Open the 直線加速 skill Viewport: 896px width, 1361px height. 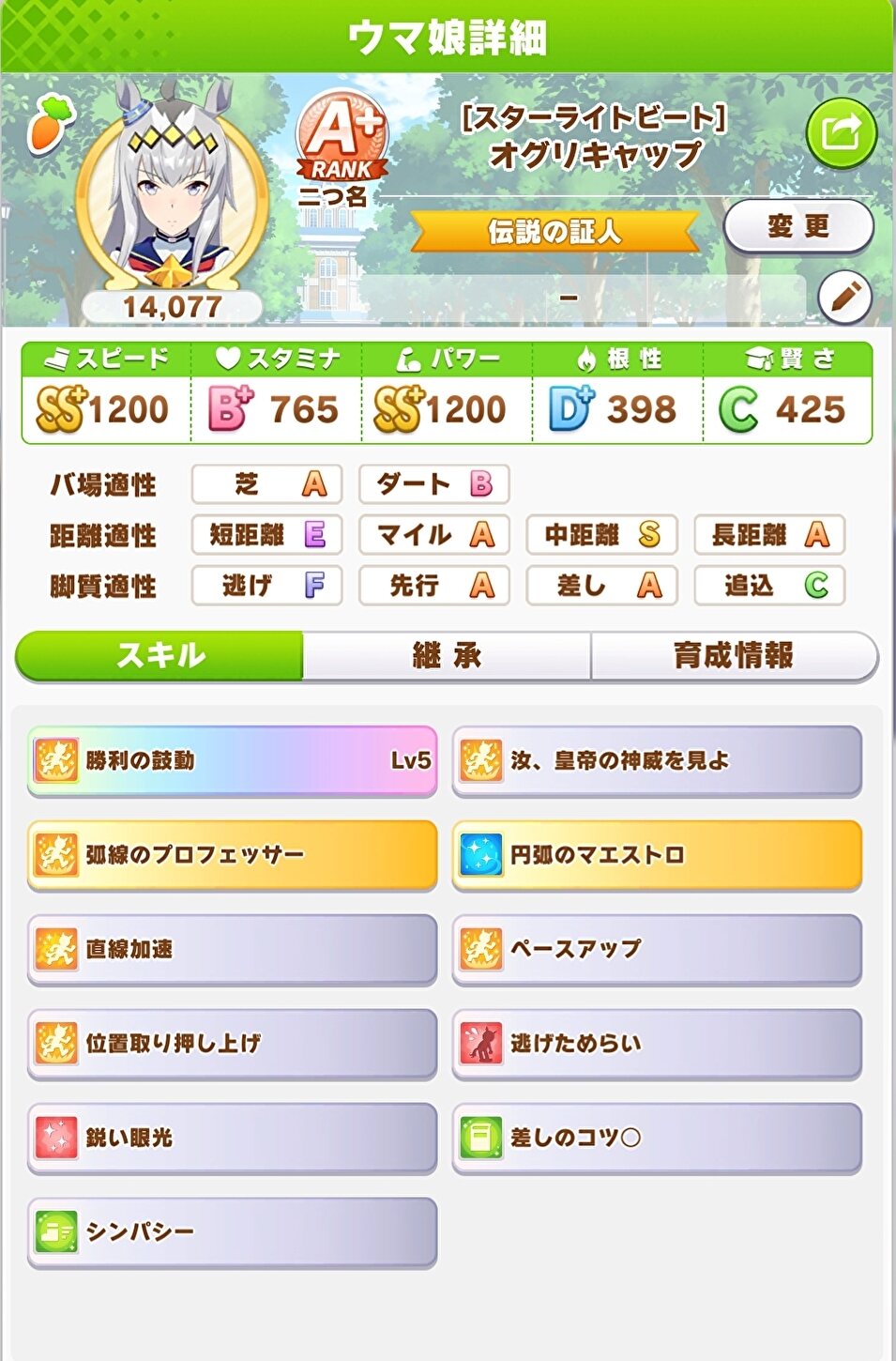(x=233, y=949)
